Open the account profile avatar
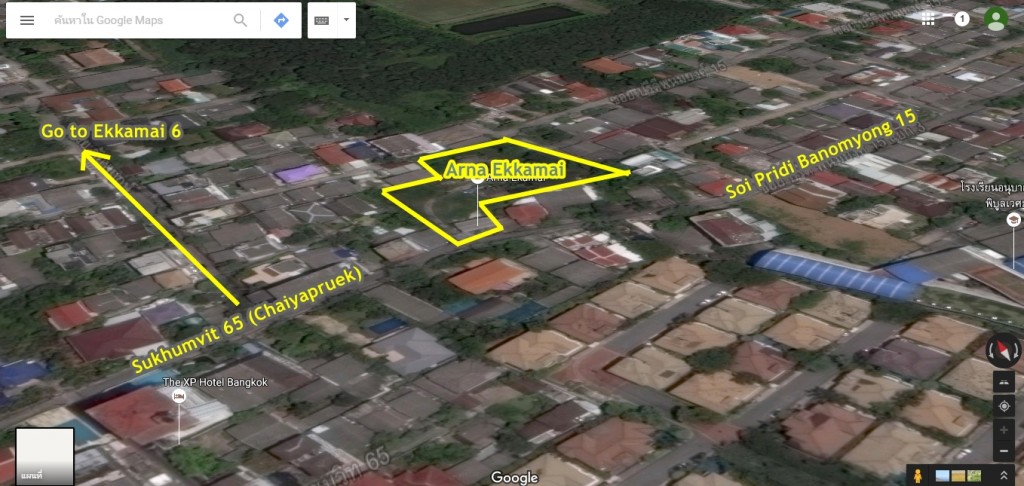The height and width of the screenshot is (486, 1024). pyautogui.click(x=995, y=19)
